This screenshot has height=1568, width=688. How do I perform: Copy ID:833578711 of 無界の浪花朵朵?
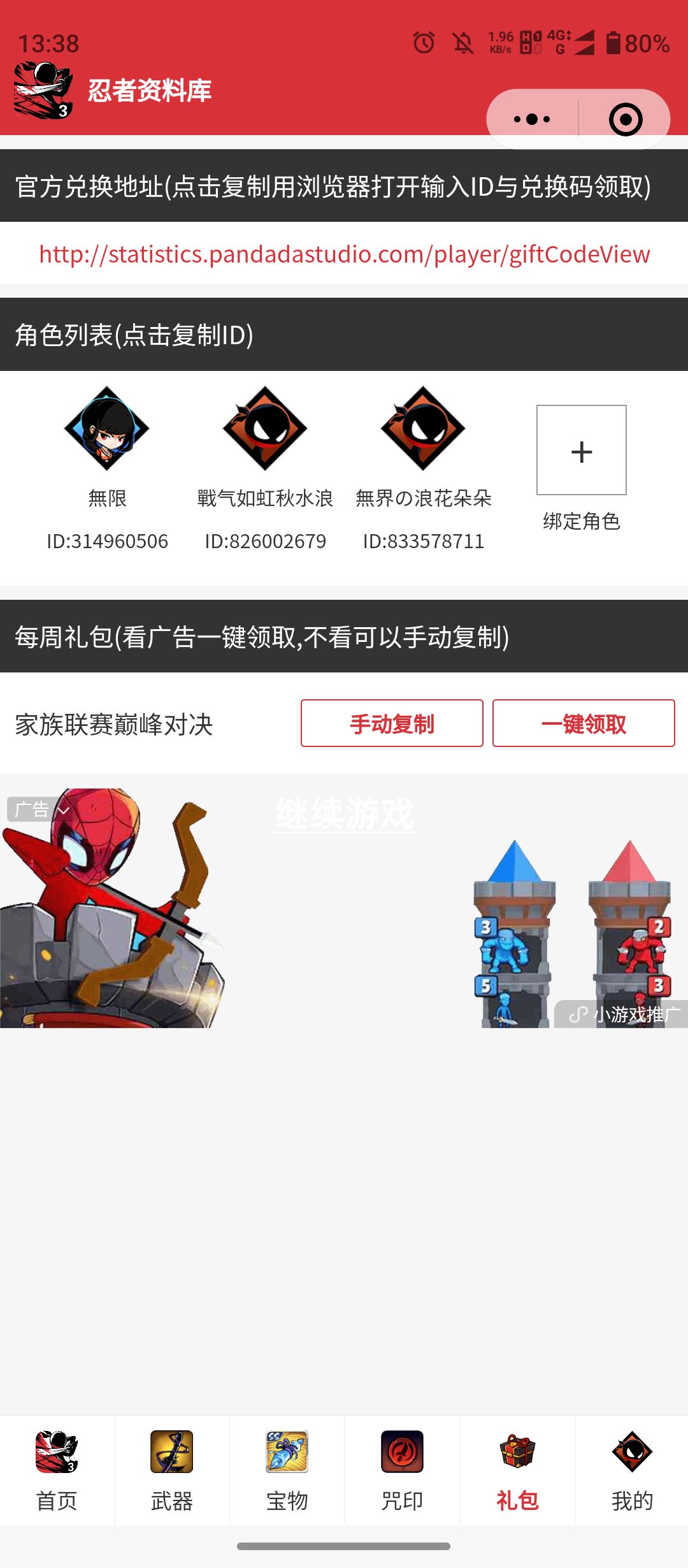tap(423, 541)
